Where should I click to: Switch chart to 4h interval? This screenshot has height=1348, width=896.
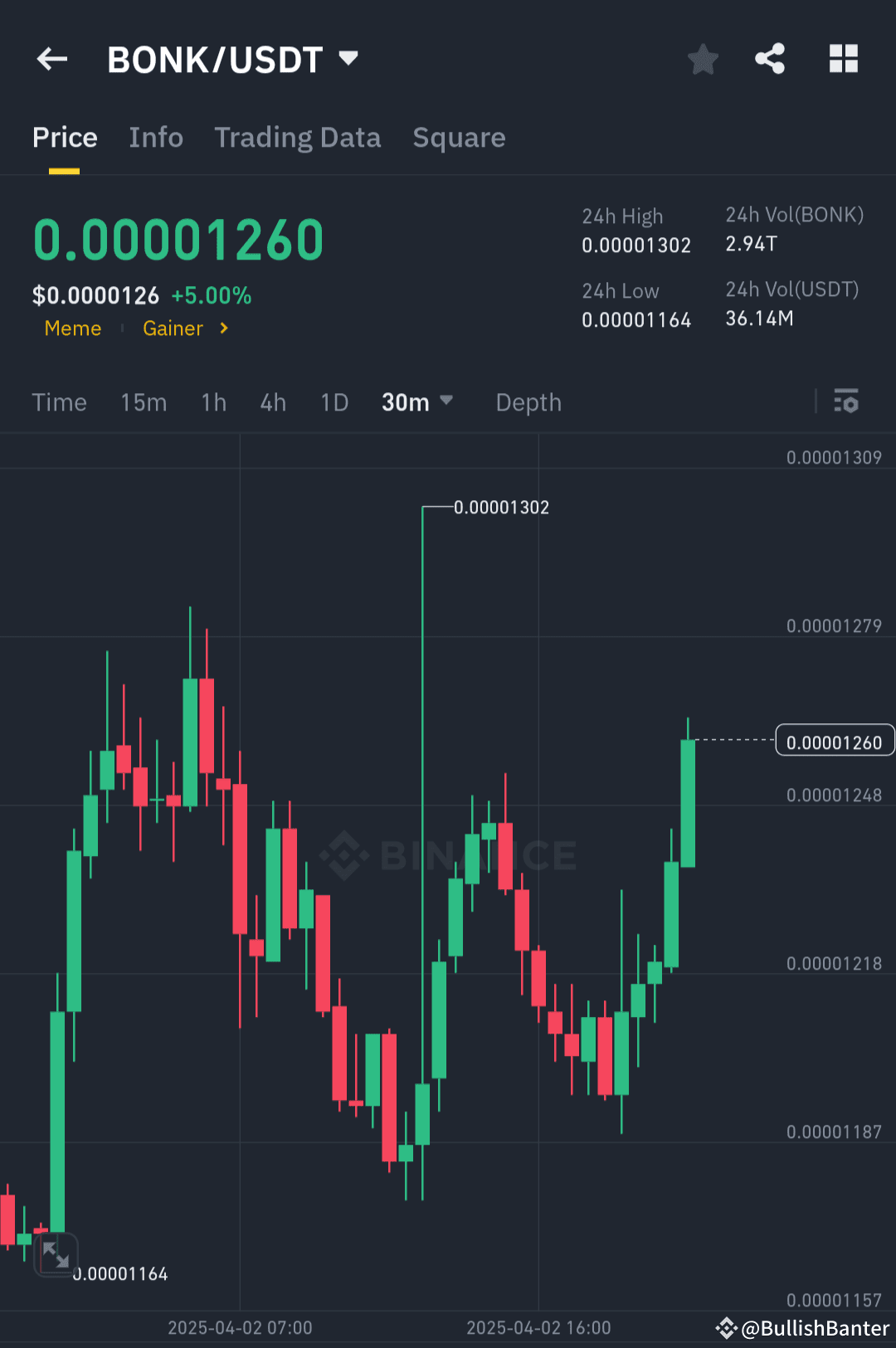(272, 401)
